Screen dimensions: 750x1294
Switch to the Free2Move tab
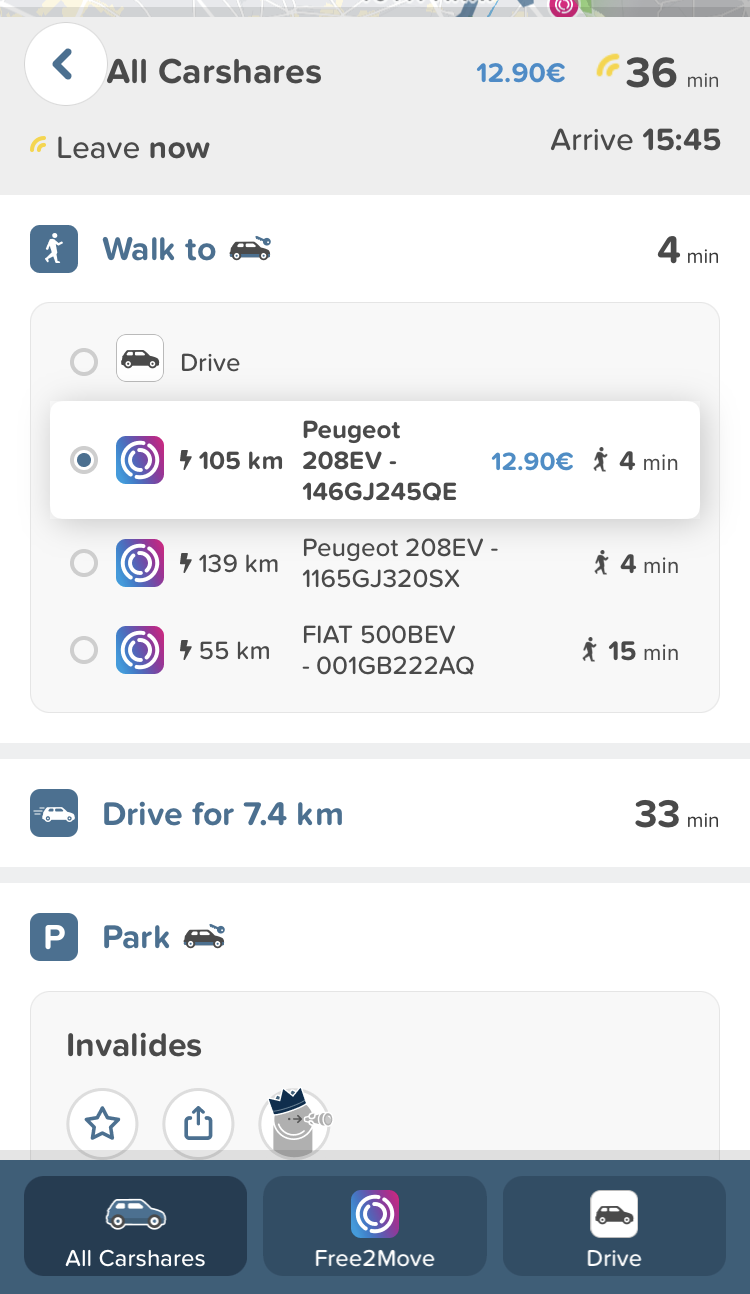(x=374, y=1225)
